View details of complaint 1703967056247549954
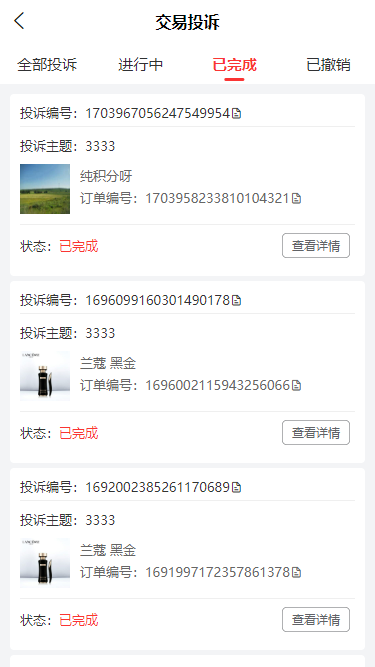Screen dimensions: 375x667 pos(316,245)
